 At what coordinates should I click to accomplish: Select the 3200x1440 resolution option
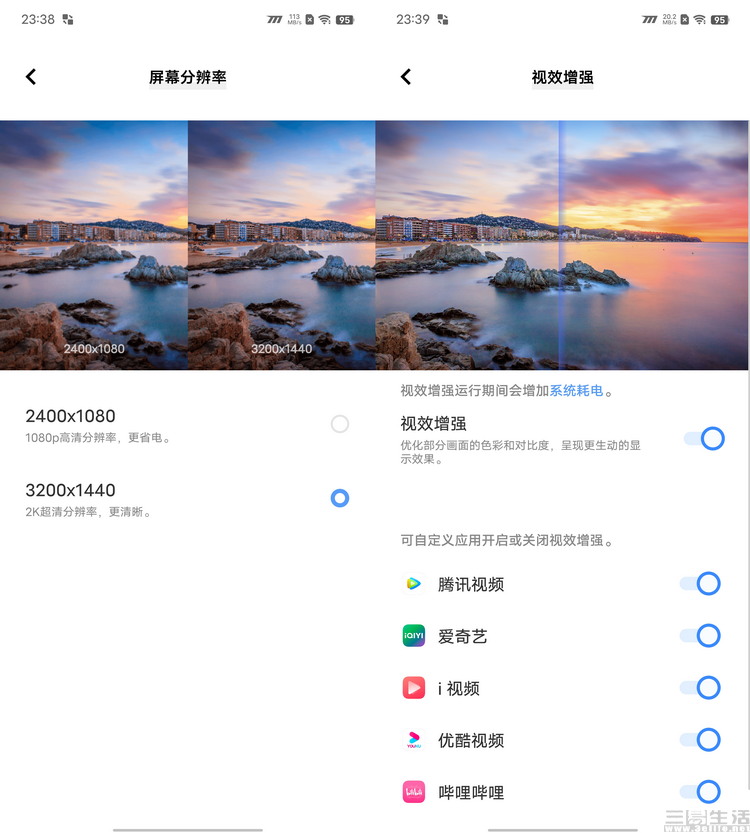pos(340,498)
